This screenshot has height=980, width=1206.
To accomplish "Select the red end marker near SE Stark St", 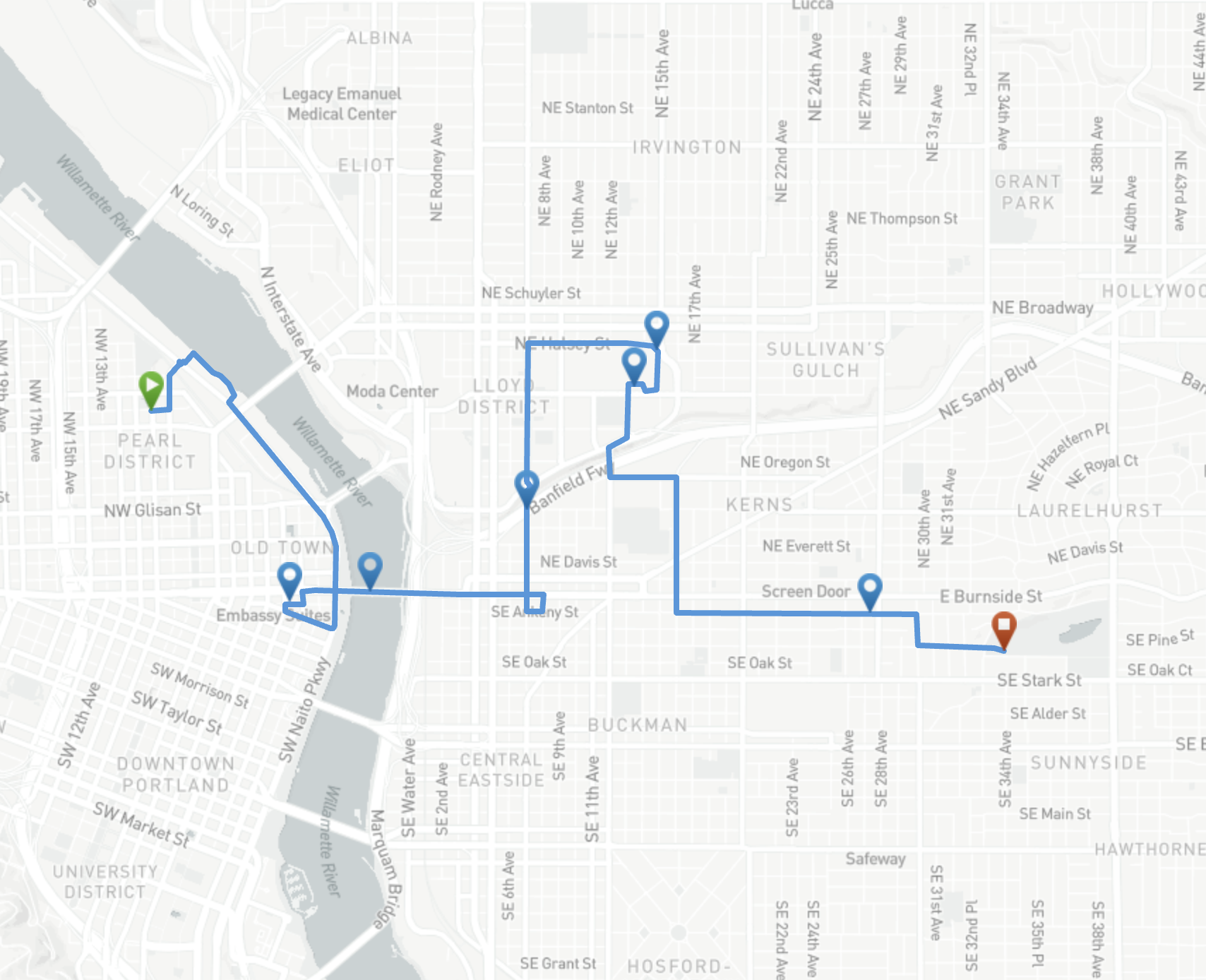I will click(1003, 627).
